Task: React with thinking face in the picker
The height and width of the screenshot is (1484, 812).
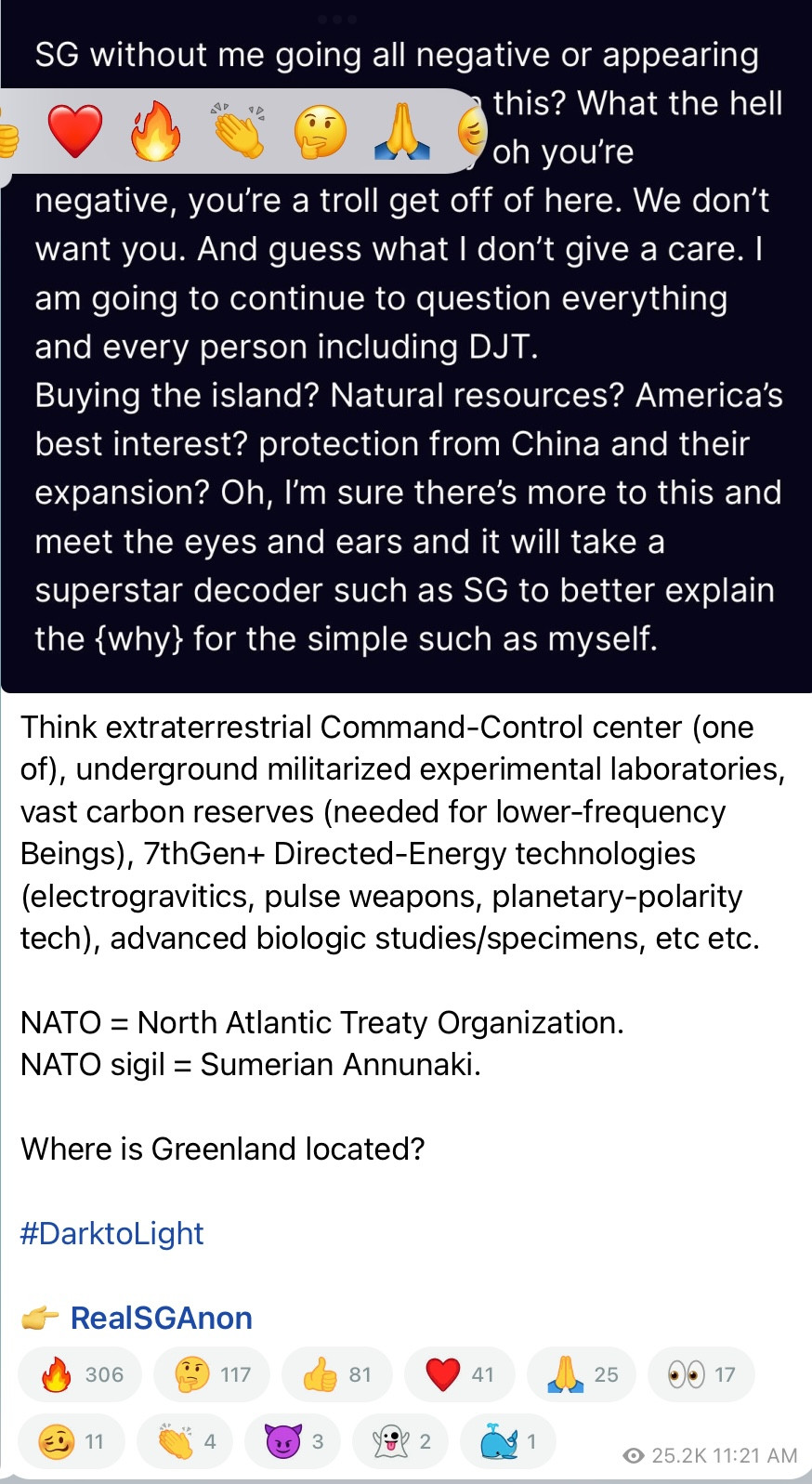Action: click(320, 131)
